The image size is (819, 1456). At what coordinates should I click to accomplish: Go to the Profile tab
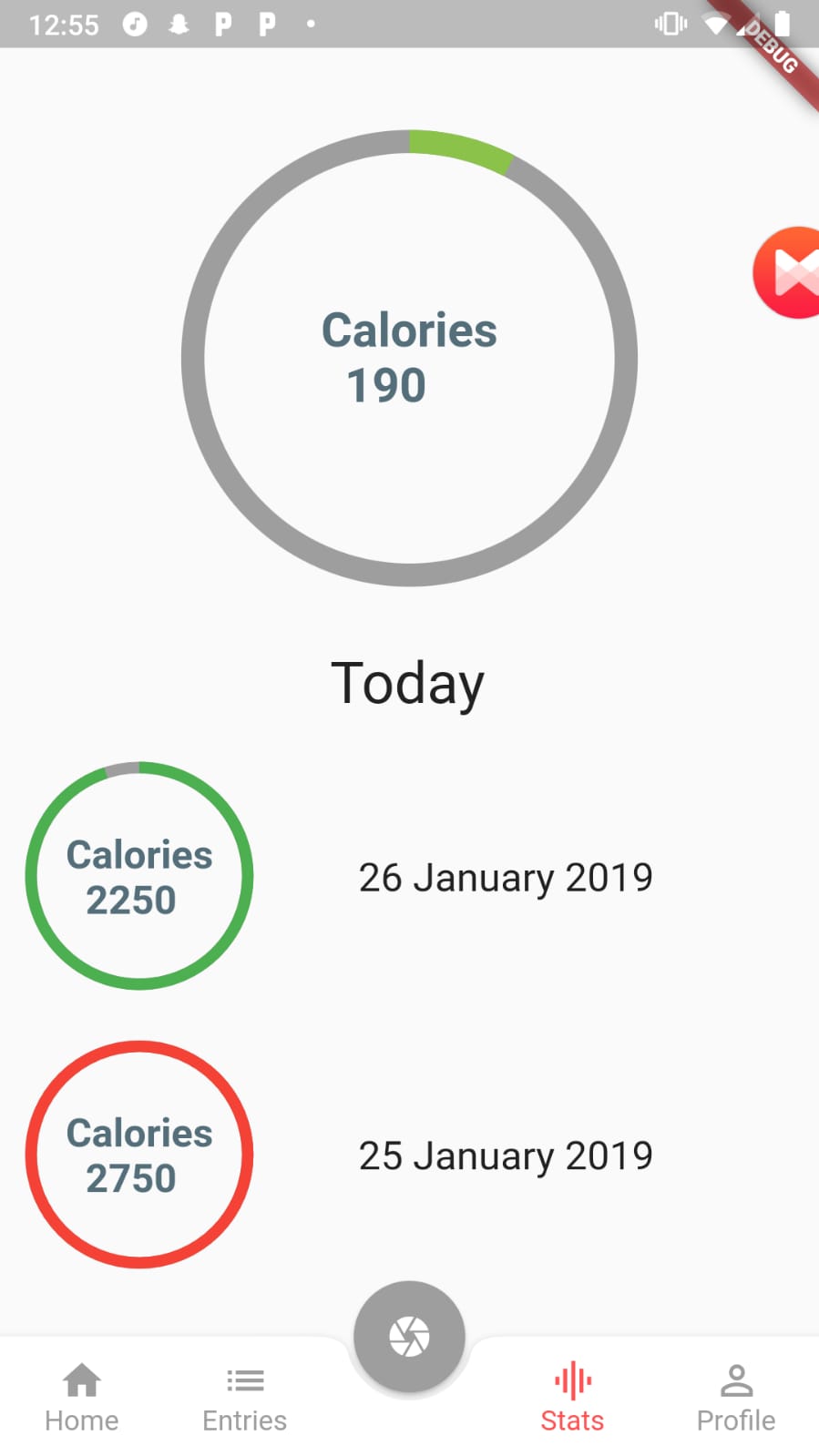(735, 1397)
